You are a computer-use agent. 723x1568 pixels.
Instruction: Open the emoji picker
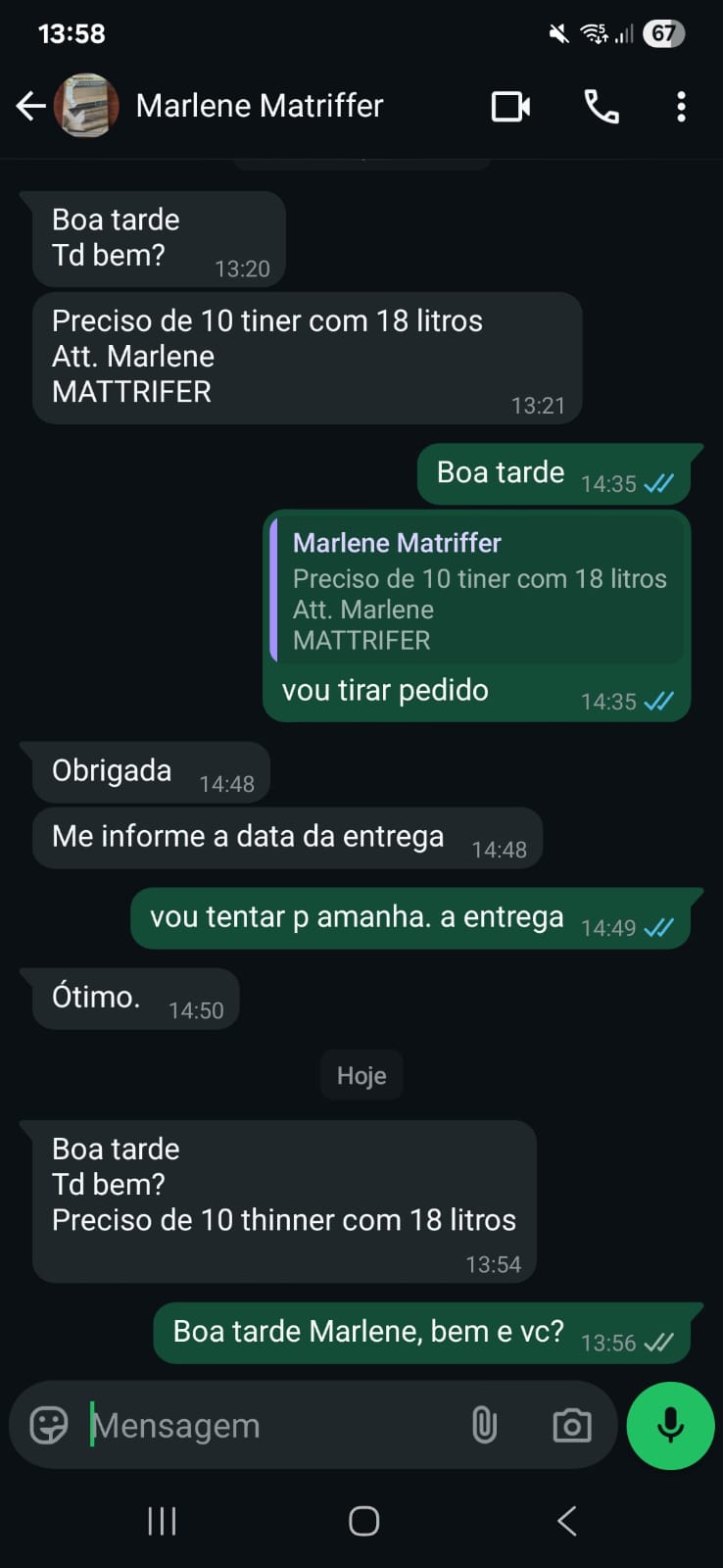(x=49, y=1425)
